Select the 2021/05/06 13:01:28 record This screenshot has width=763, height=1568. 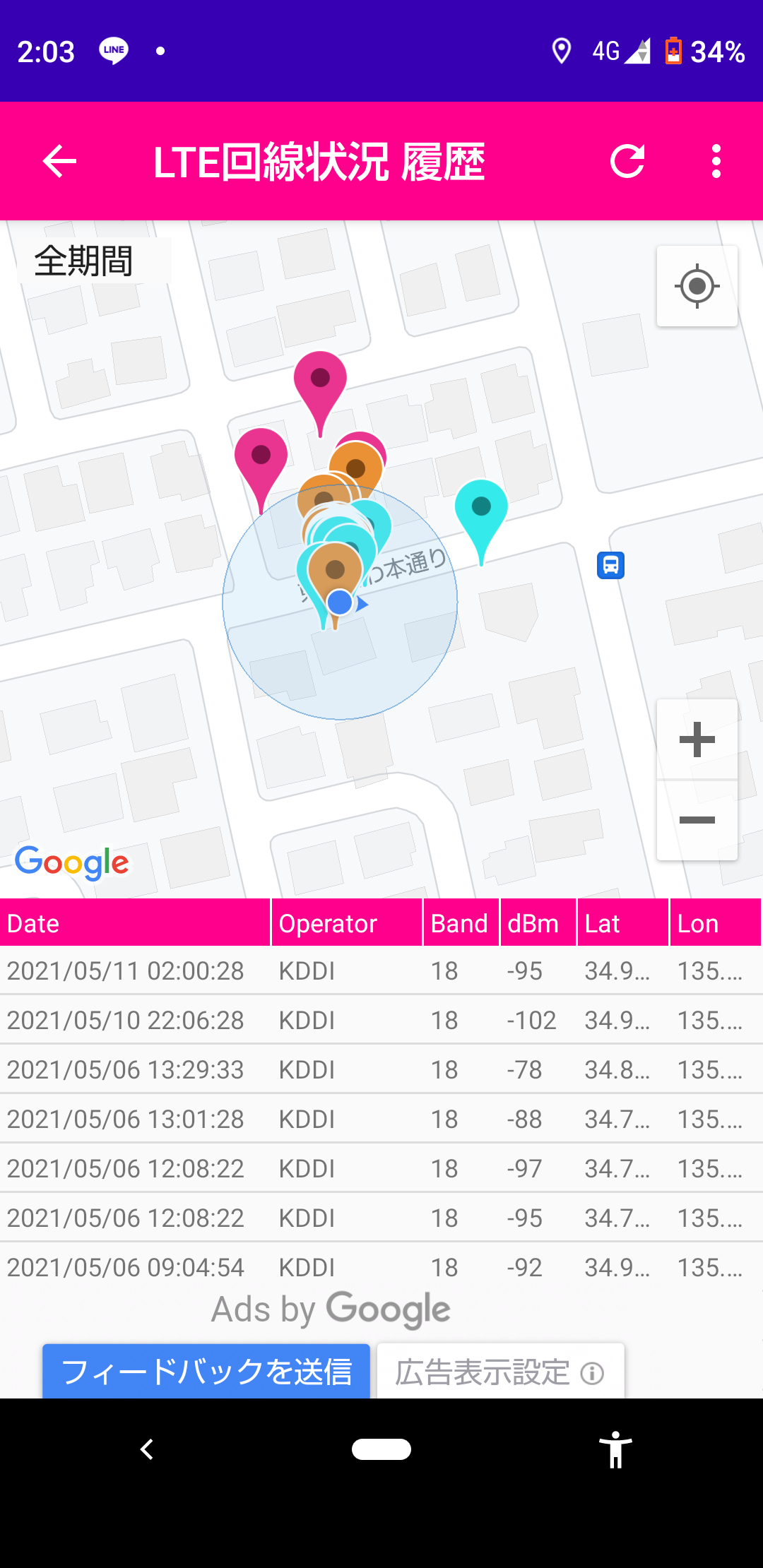381,1119
